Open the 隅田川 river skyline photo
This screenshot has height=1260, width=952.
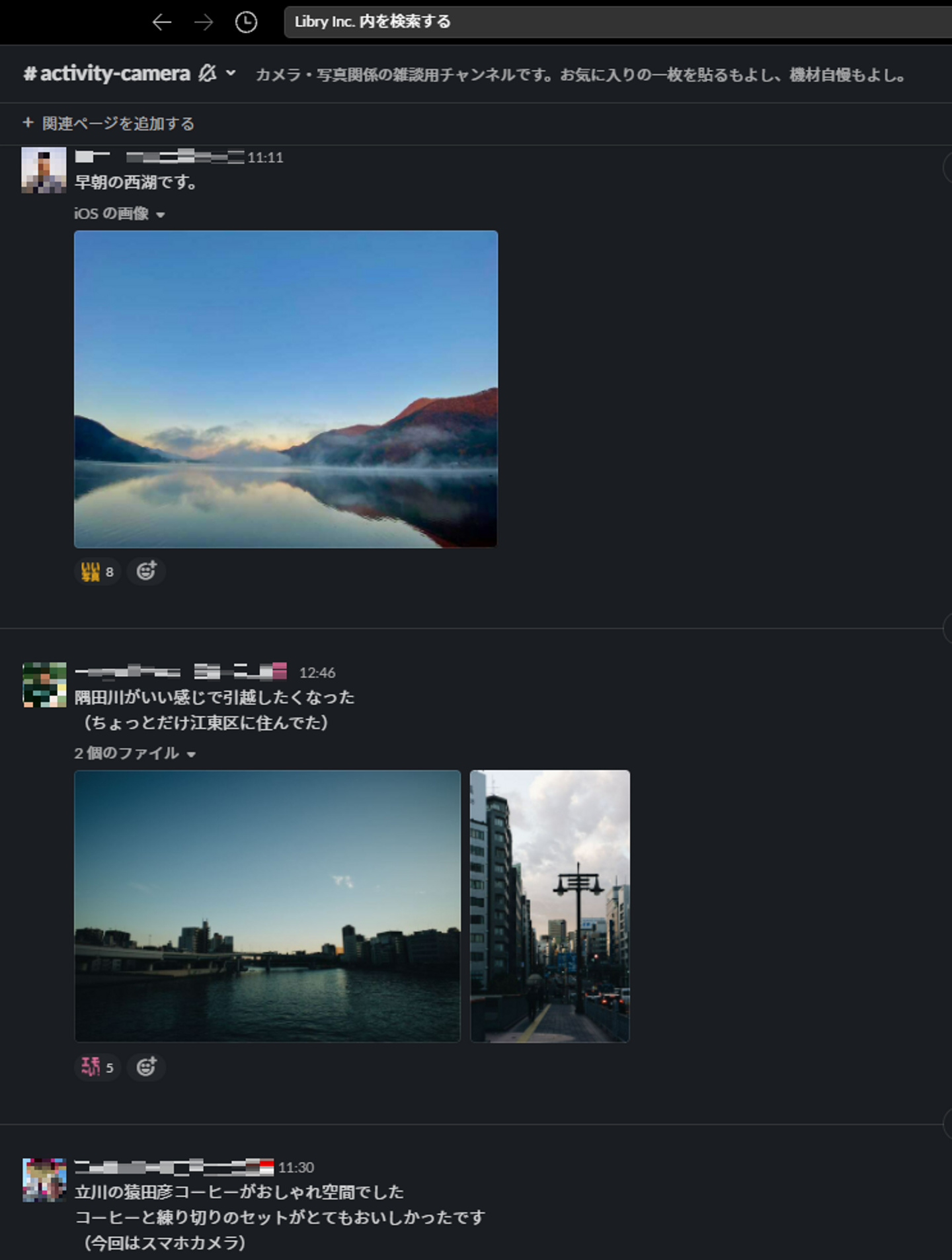pos(267,906)
